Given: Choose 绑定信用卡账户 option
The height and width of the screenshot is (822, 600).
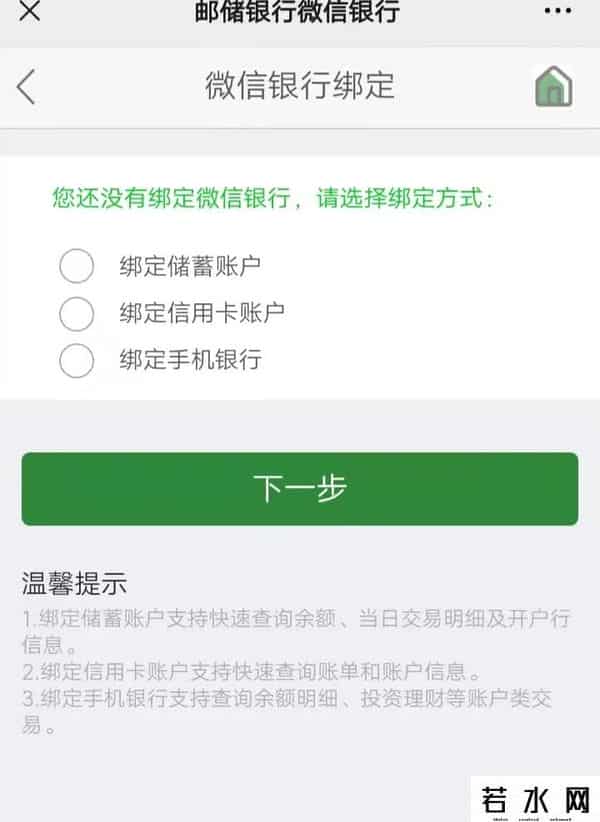Looking at the screenshot, I should pos(77,313).
